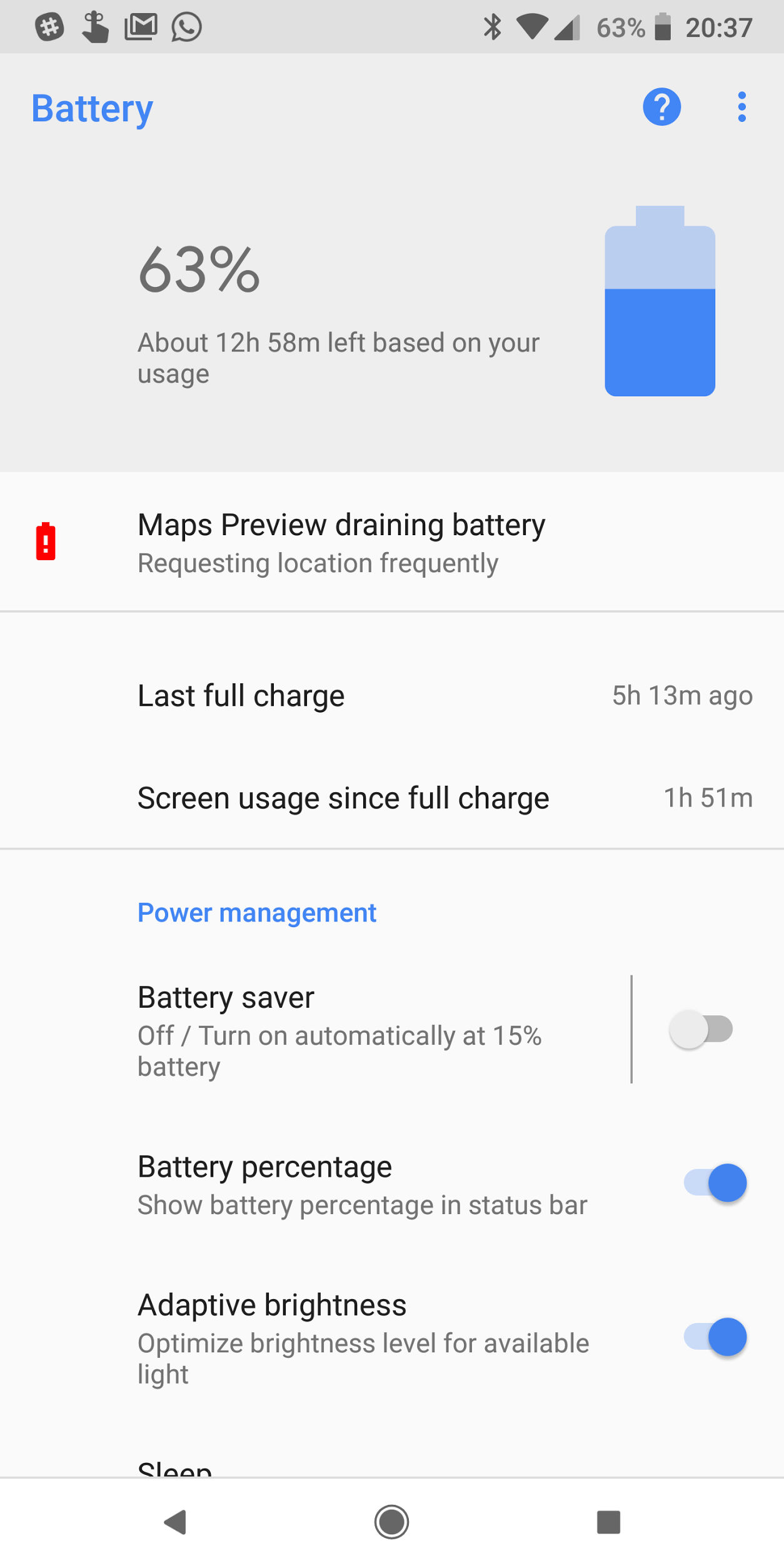Viewport: 784px width, 1568px height.
Task: Go back using the navigation bar
Action: click(x=176, y=1522)
